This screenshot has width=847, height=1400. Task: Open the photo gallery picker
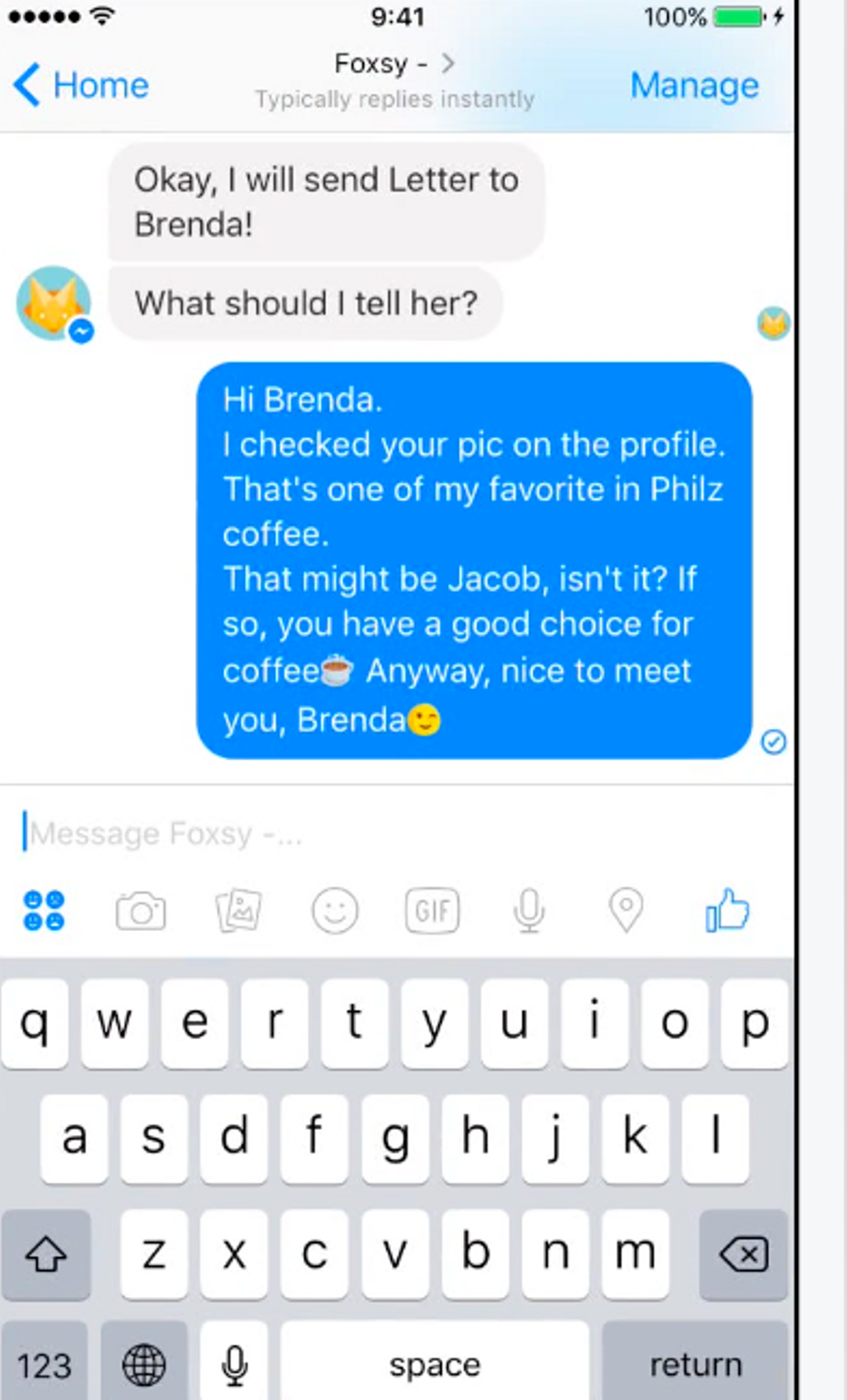238,910
